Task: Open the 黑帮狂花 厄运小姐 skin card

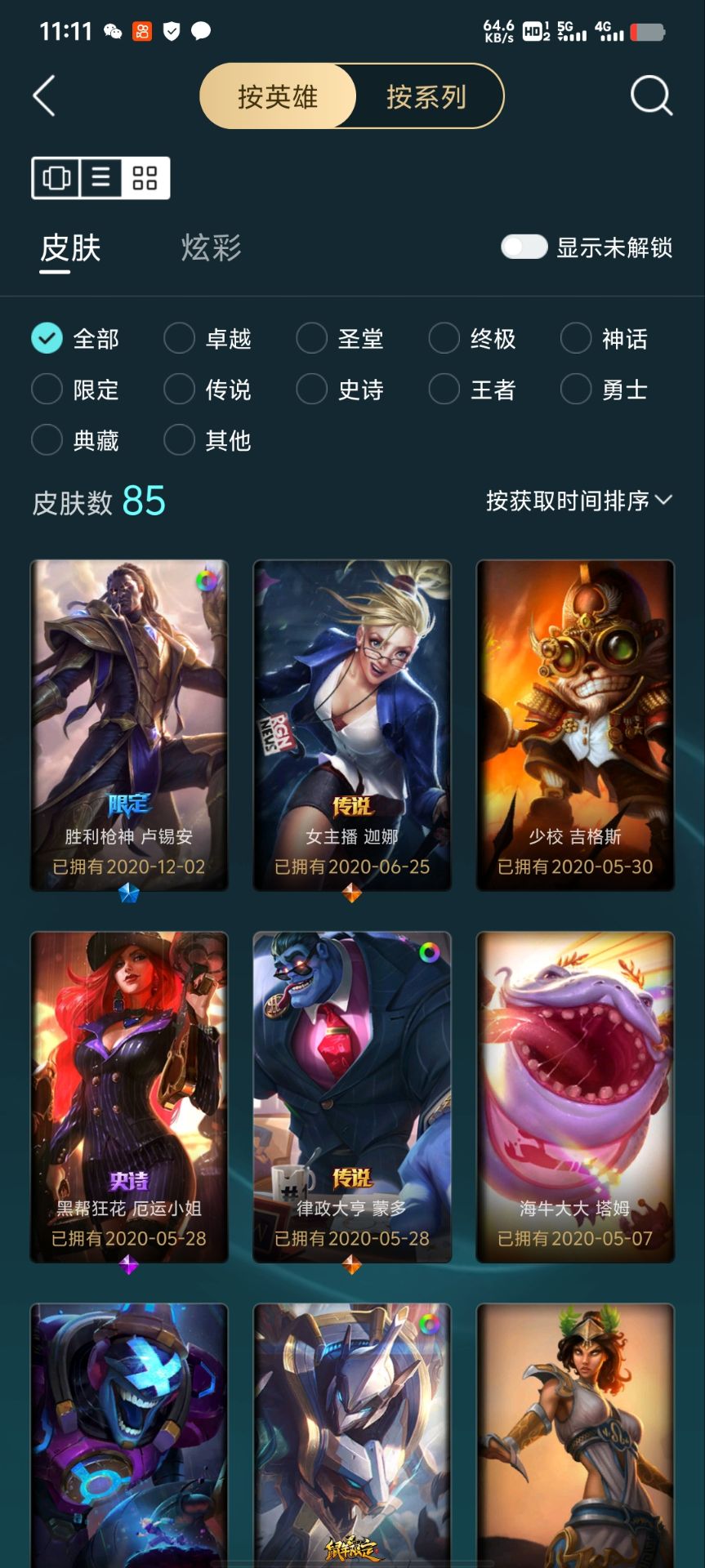Action: pyautogui.click(x=129, y=1096)
